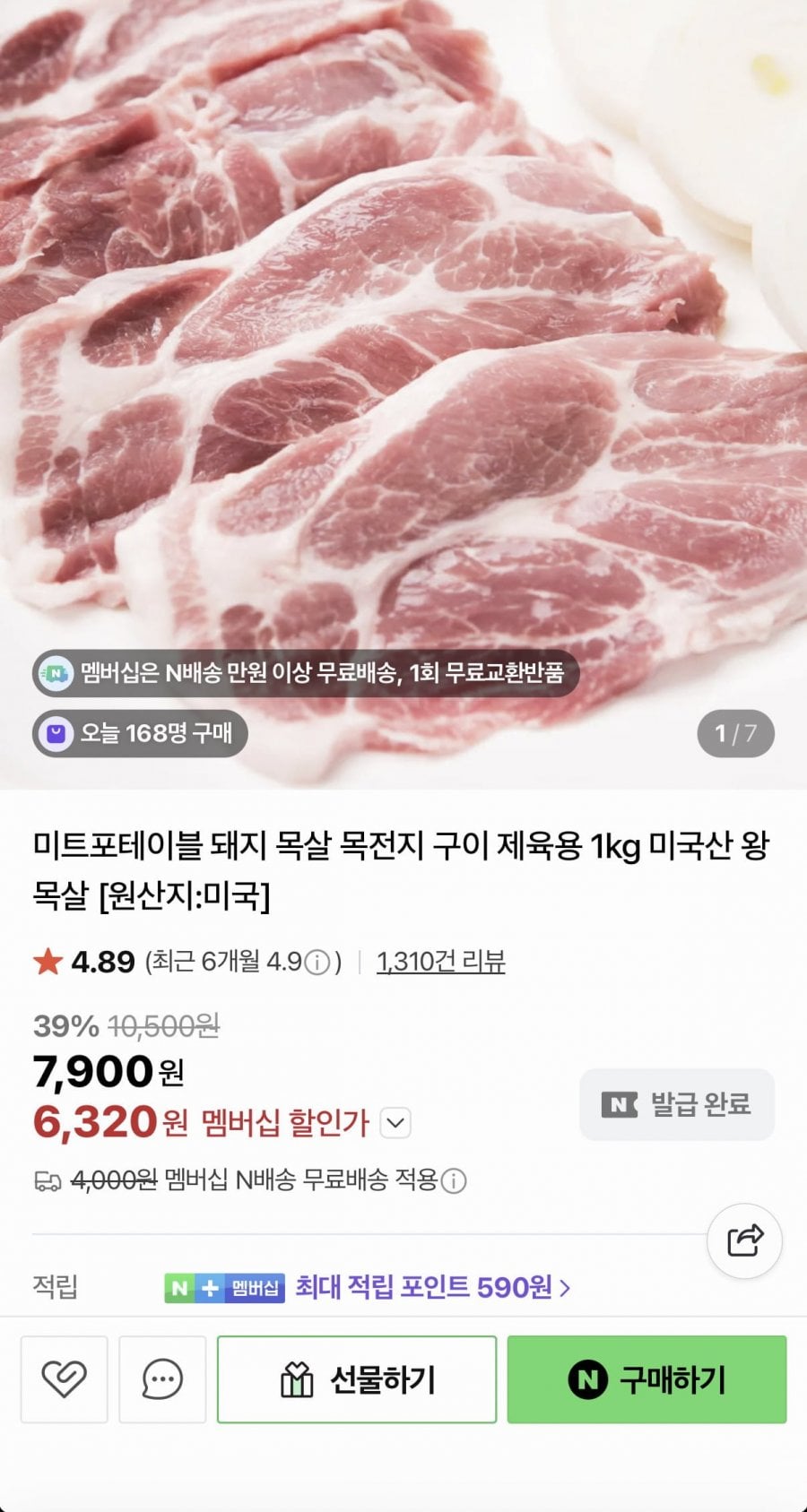807x1512 pixels.
Task: Add this pork product to wishlist
Action: (x=64, y=1379)
